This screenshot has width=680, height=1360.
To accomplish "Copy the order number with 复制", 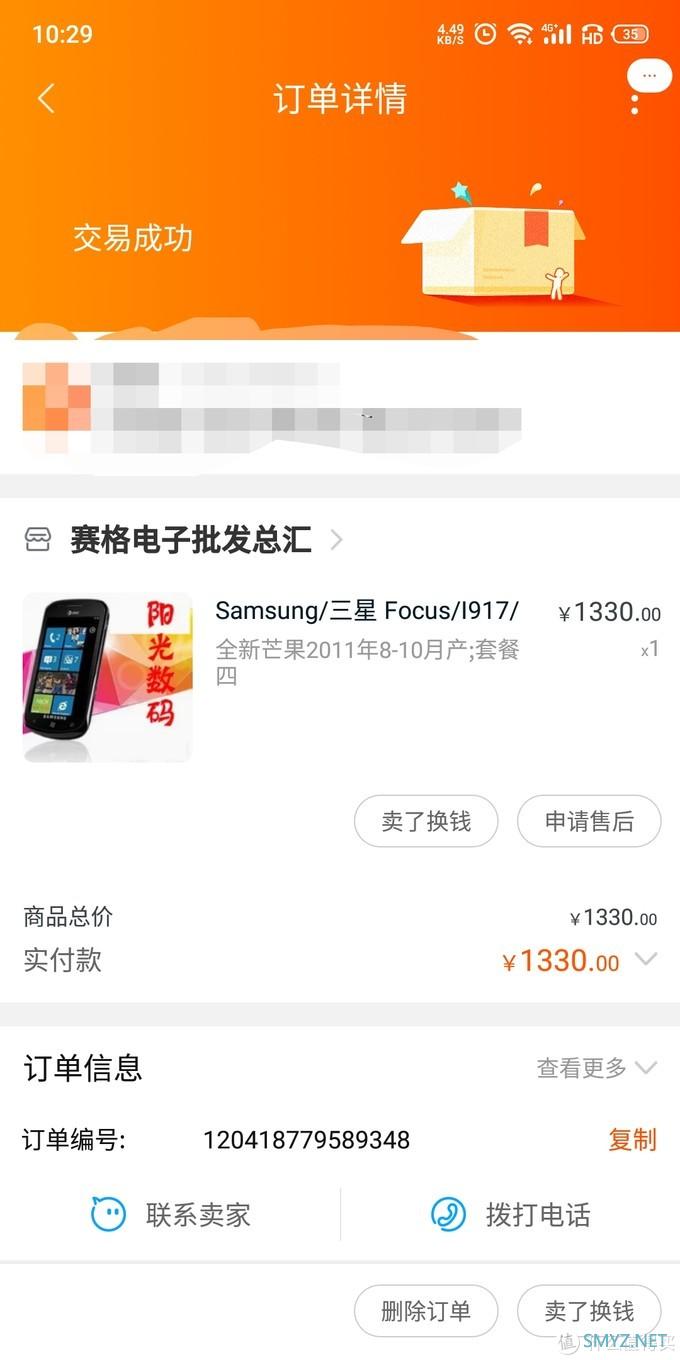I will (632, 1140).
